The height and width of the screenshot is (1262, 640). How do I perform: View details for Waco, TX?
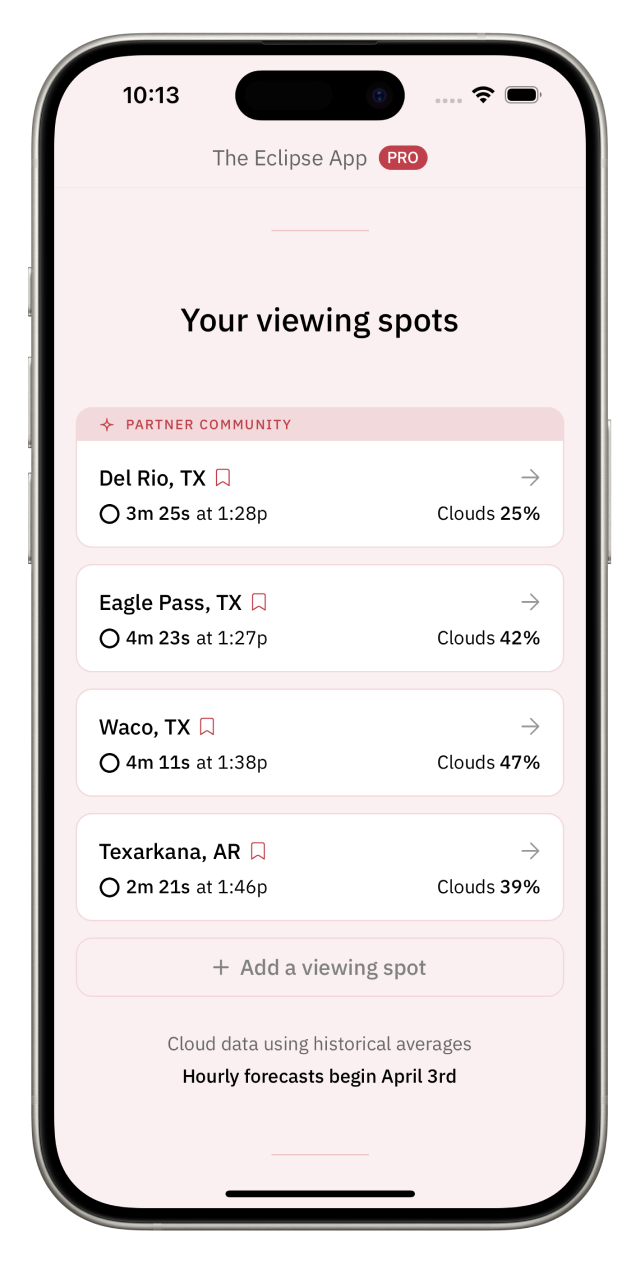530,726
